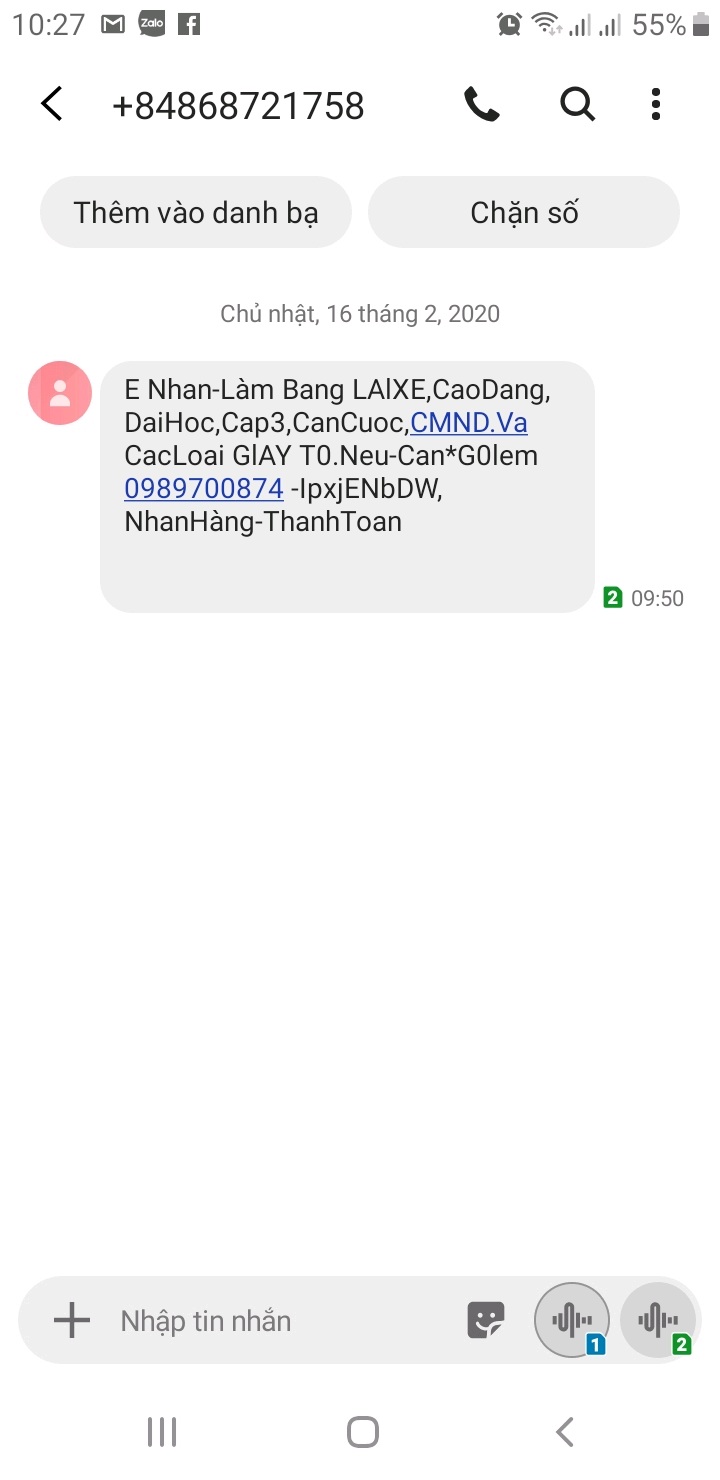Tap Thêm vào danh bạ button
This screenshot has width=720, height=1480.
coord(196,212)
